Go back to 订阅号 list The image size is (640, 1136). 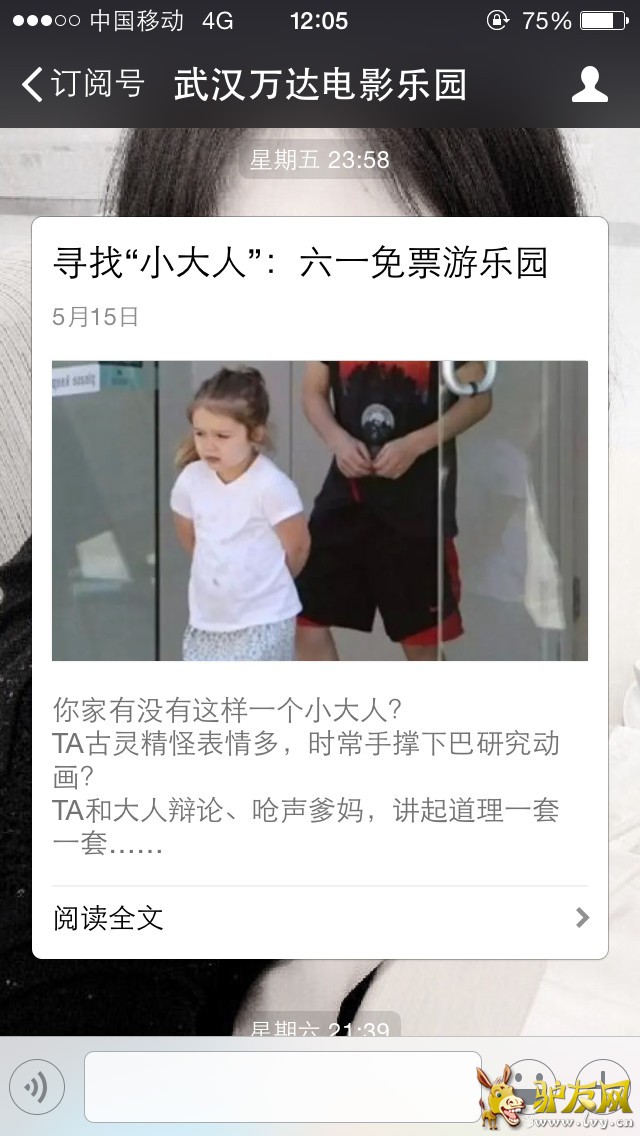(x=82, y=85)
